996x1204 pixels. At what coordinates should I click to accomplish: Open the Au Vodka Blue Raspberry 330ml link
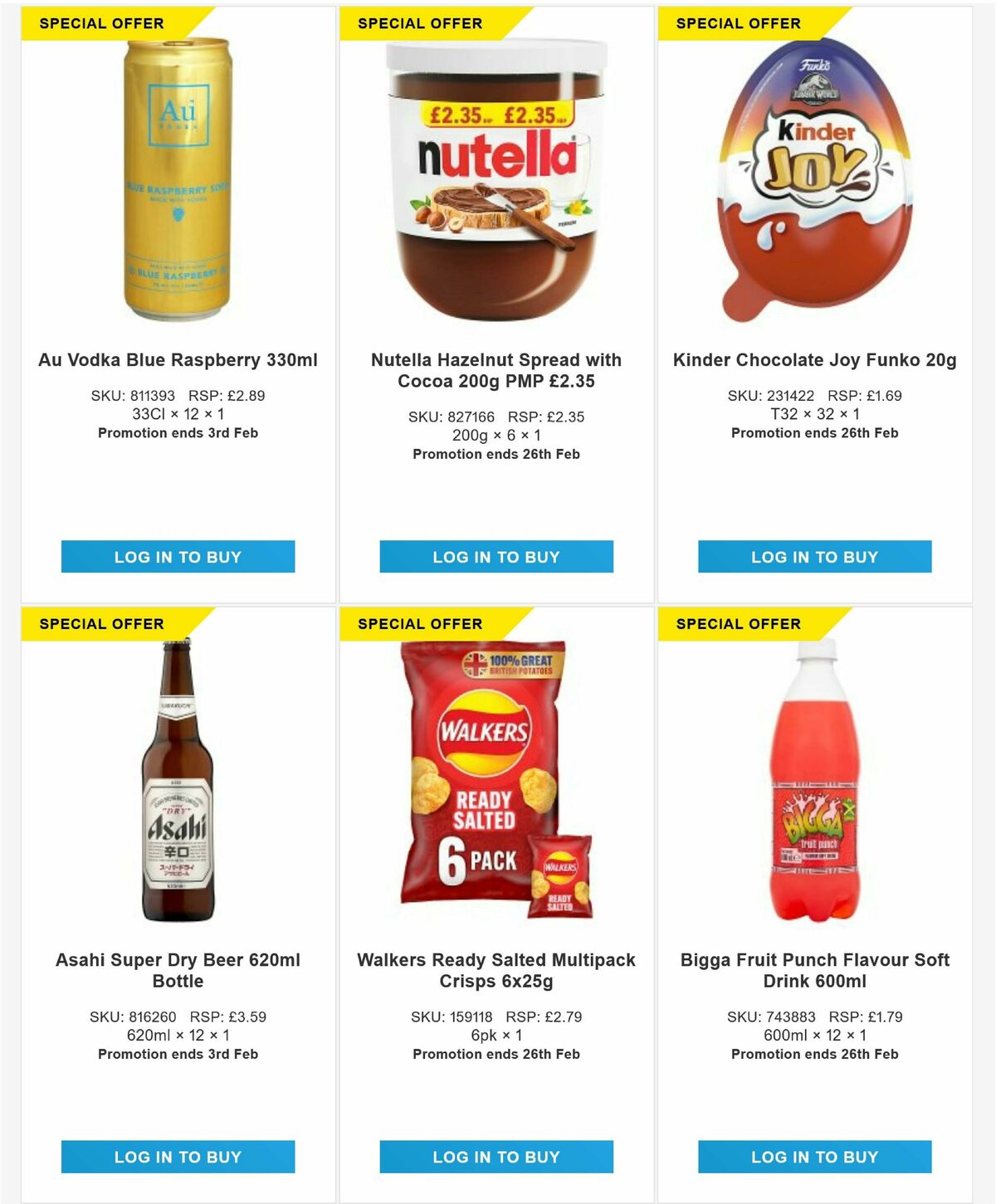point(178,360)
